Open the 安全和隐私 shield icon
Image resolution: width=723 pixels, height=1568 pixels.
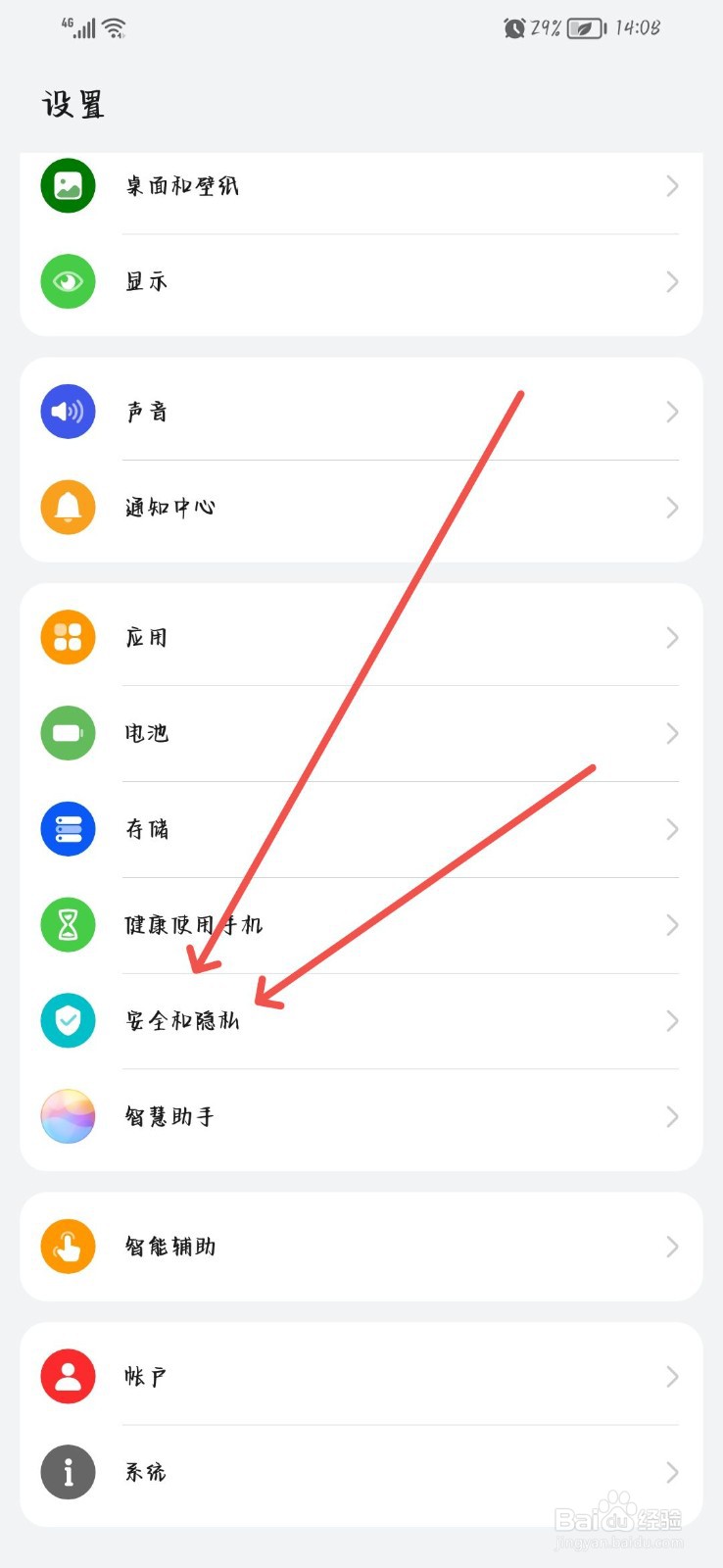(x=67, y=1020)
